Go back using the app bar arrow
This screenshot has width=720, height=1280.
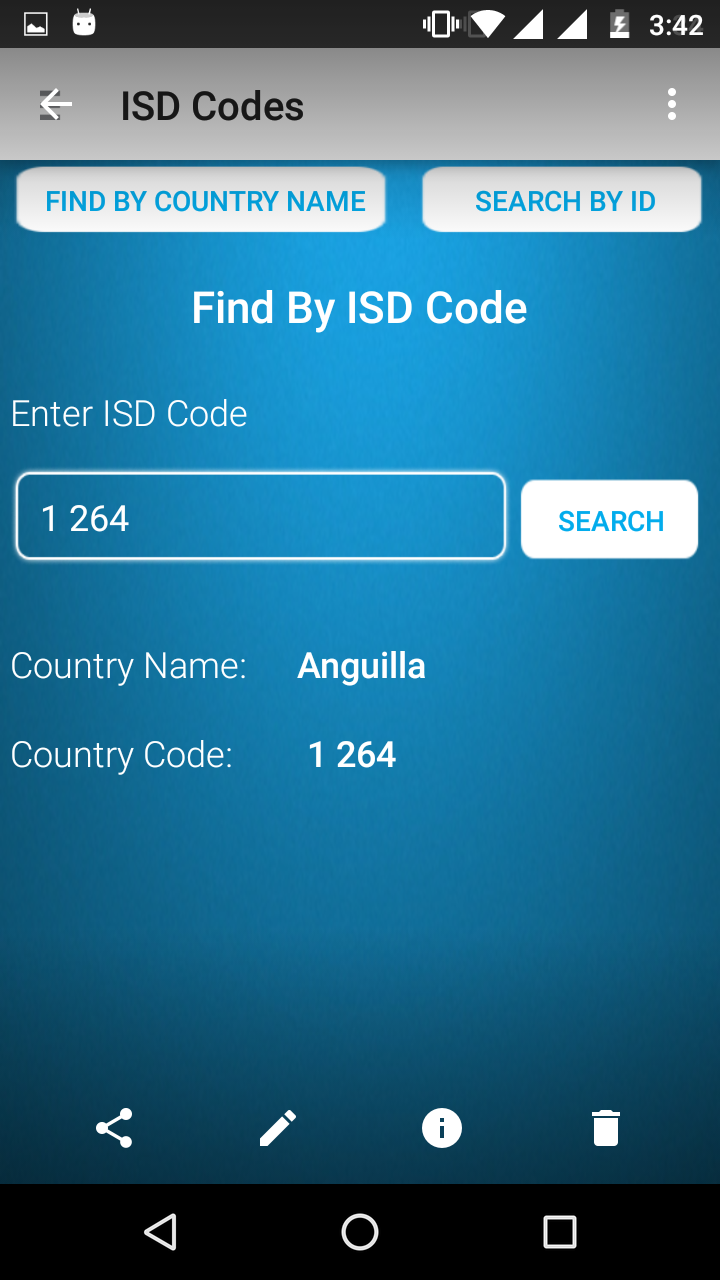pyautogui.click(x=56, y=104)
